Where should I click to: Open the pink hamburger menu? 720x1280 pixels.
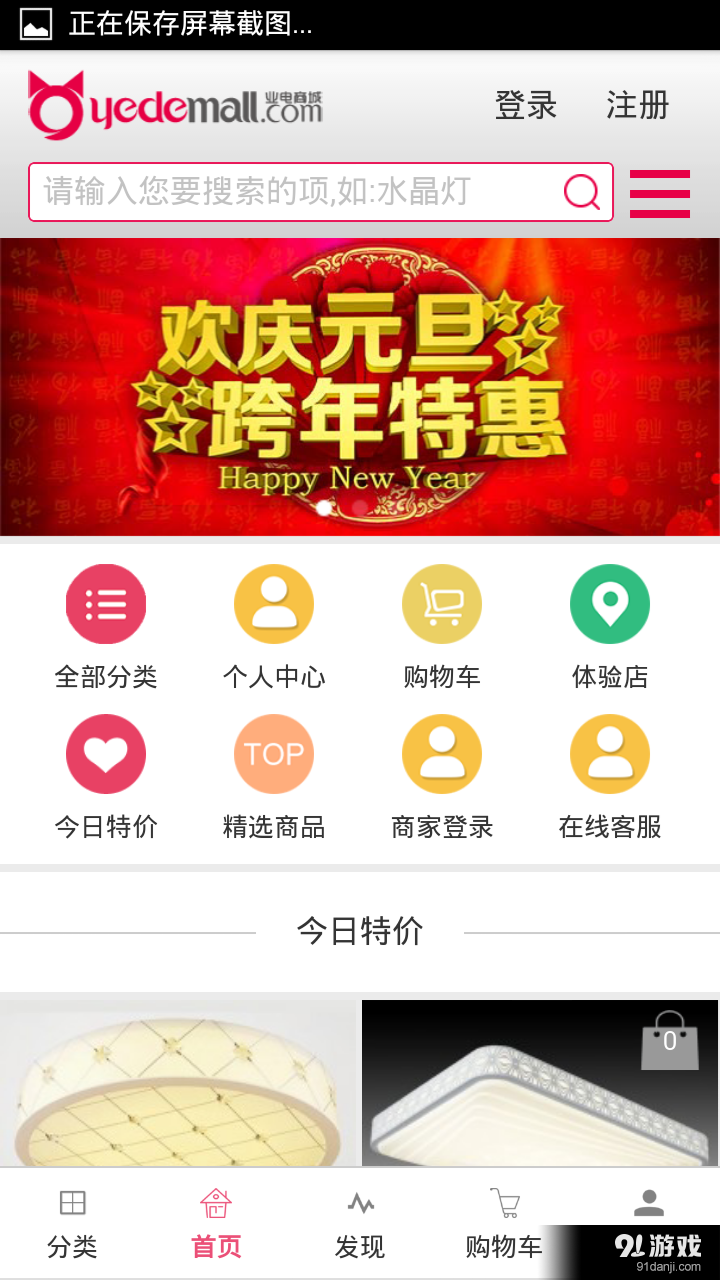[x=659, y=192]
